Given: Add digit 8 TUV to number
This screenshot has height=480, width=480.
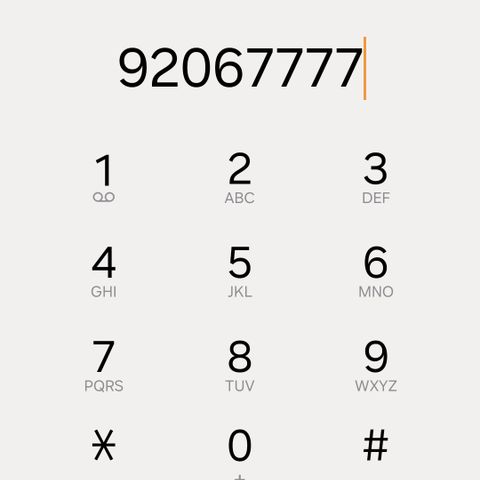Looking at the screenshot, I should click(240, 366).
